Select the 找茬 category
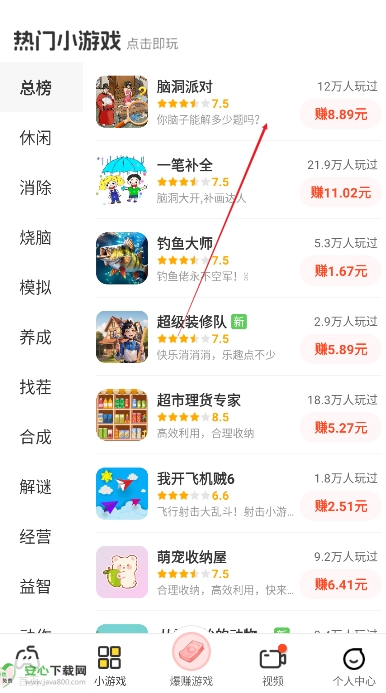The width and height of the screenshot is (386, 693). point(35,388)
